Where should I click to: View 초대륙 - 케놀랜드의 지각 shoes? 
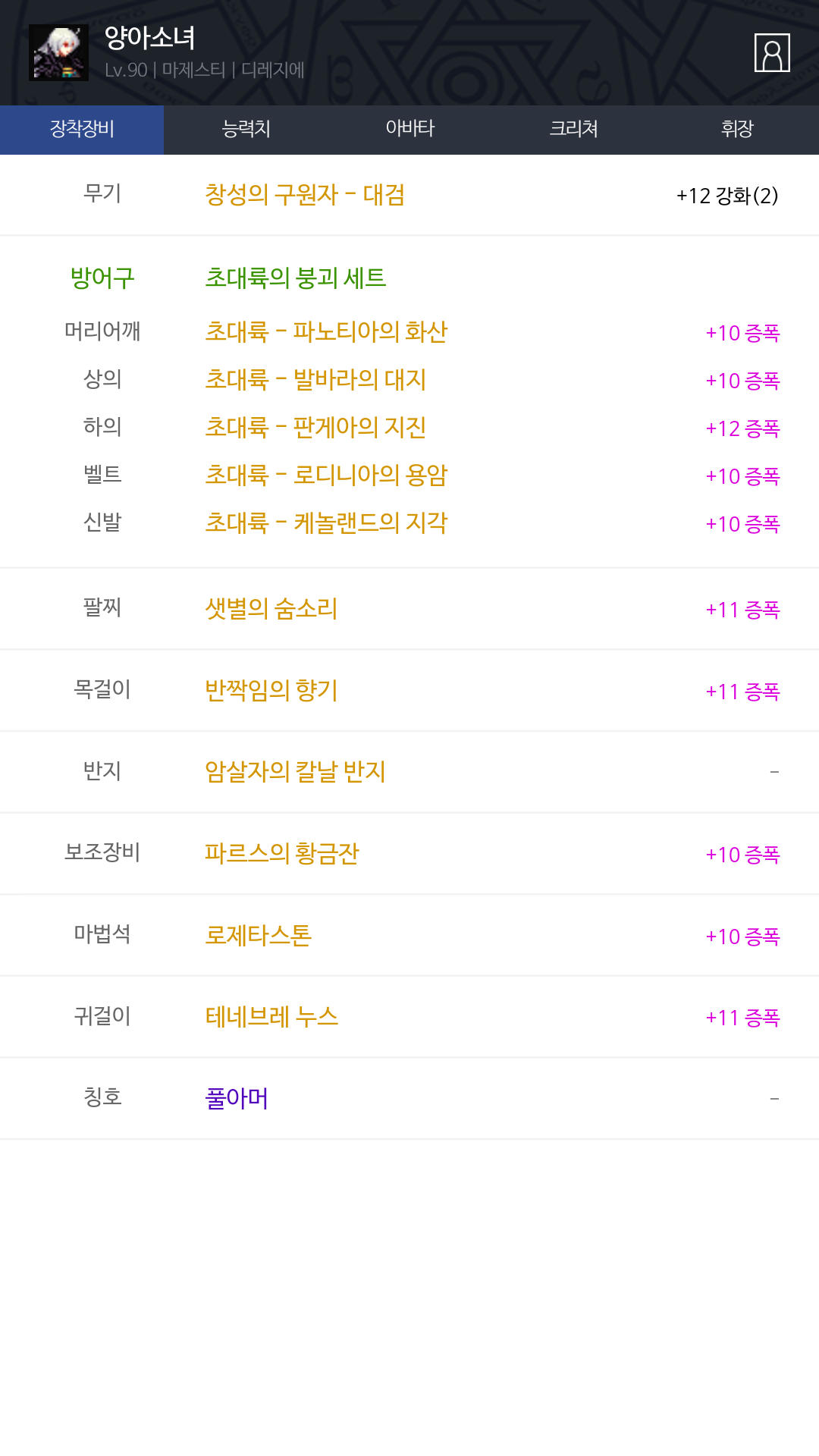coord(326,523)
